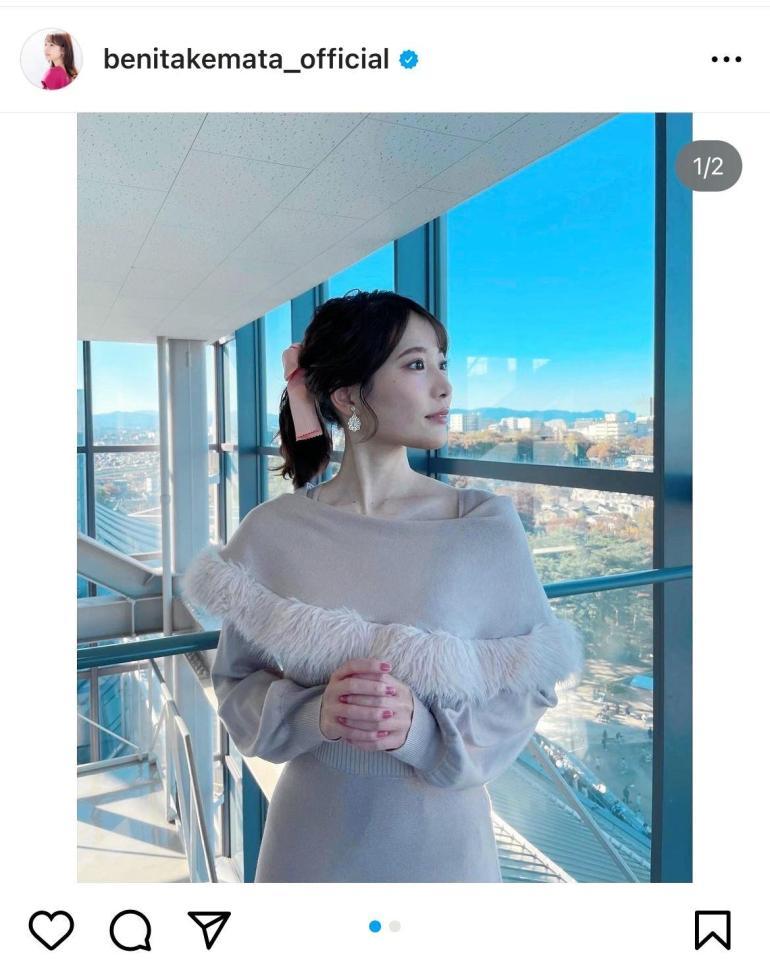
Task: Open the benitakemata_official username link
Action: point(246,60)
